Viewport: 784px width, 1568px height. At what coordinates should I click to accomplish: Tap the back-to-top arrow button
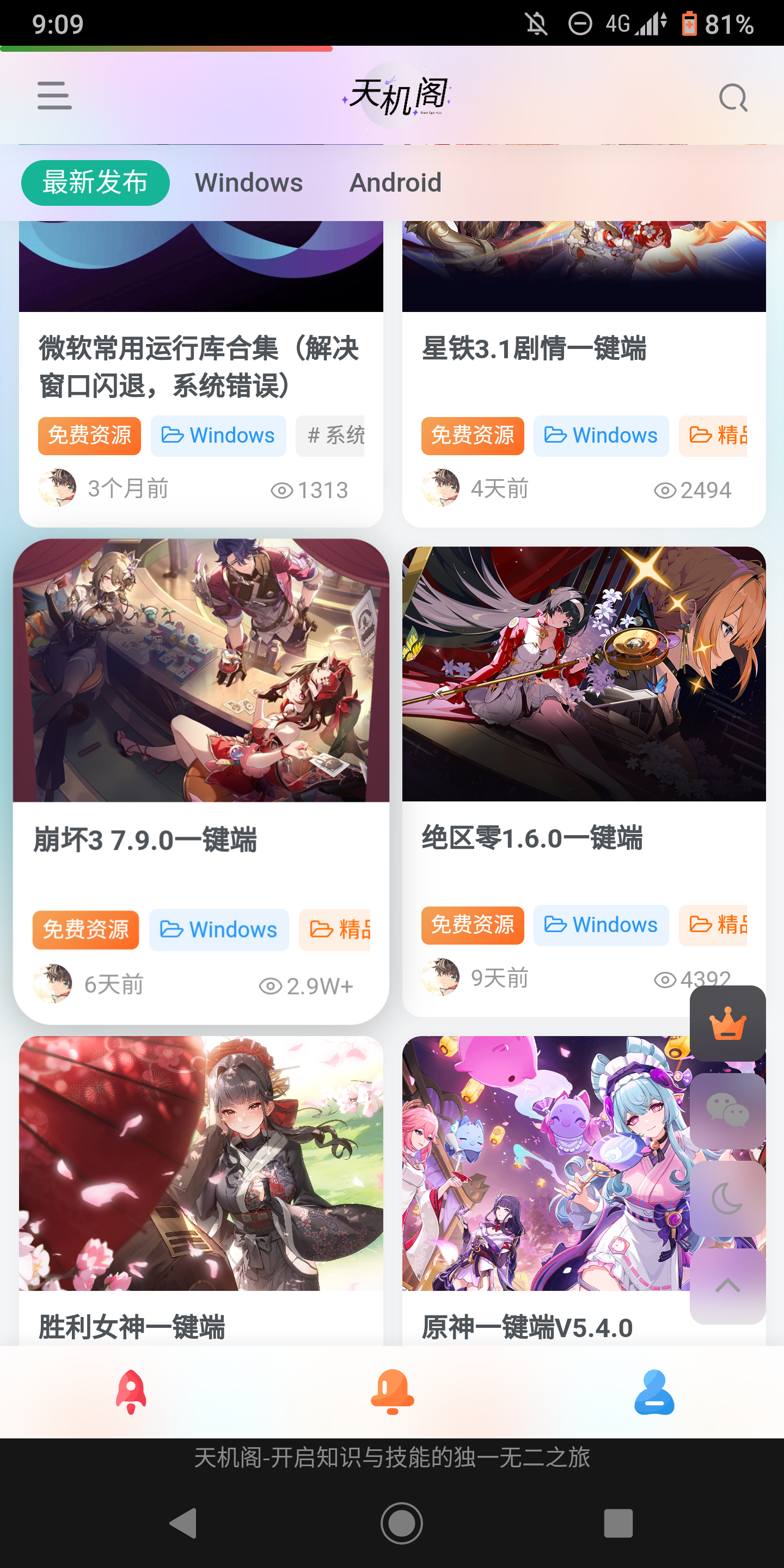coord(727,1285)
